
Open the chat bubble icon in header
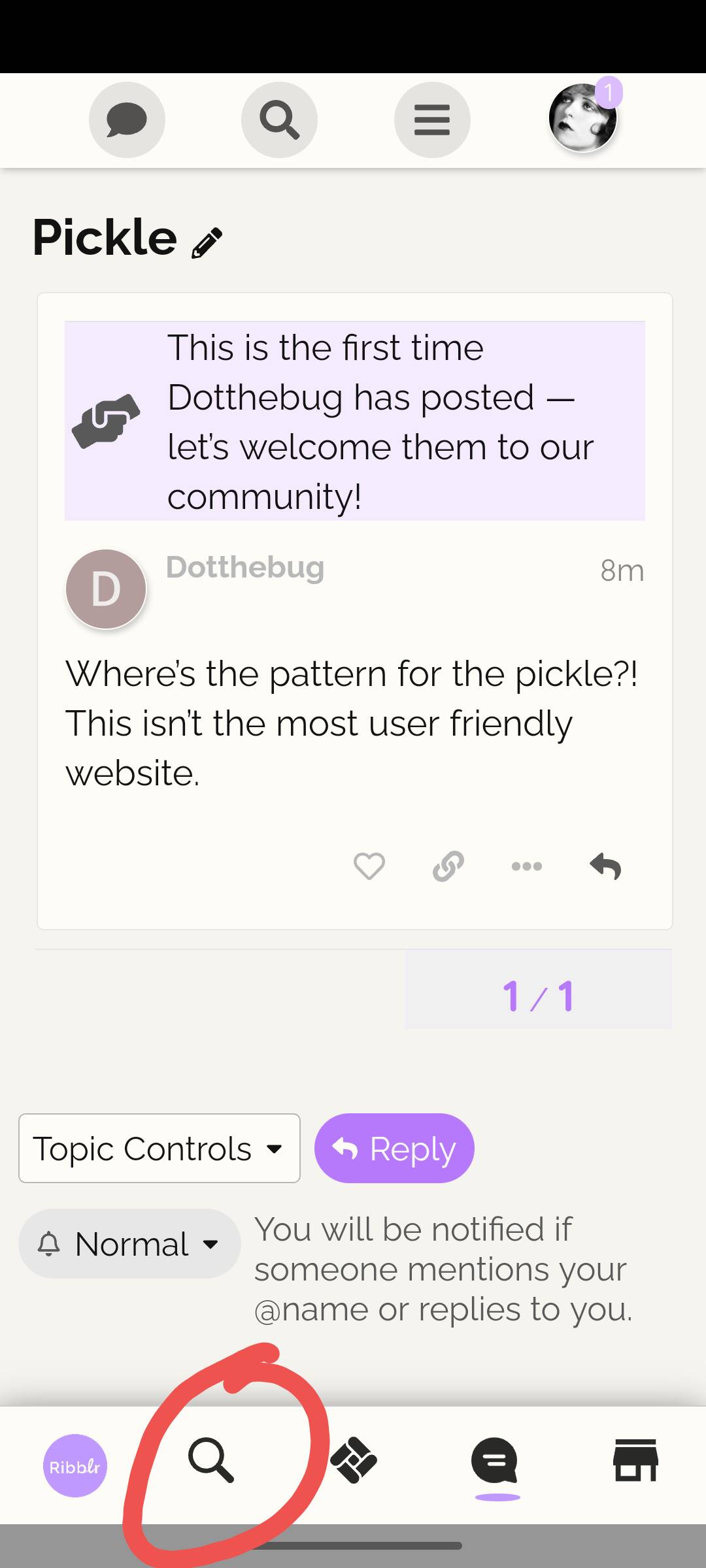coord(127,120)
